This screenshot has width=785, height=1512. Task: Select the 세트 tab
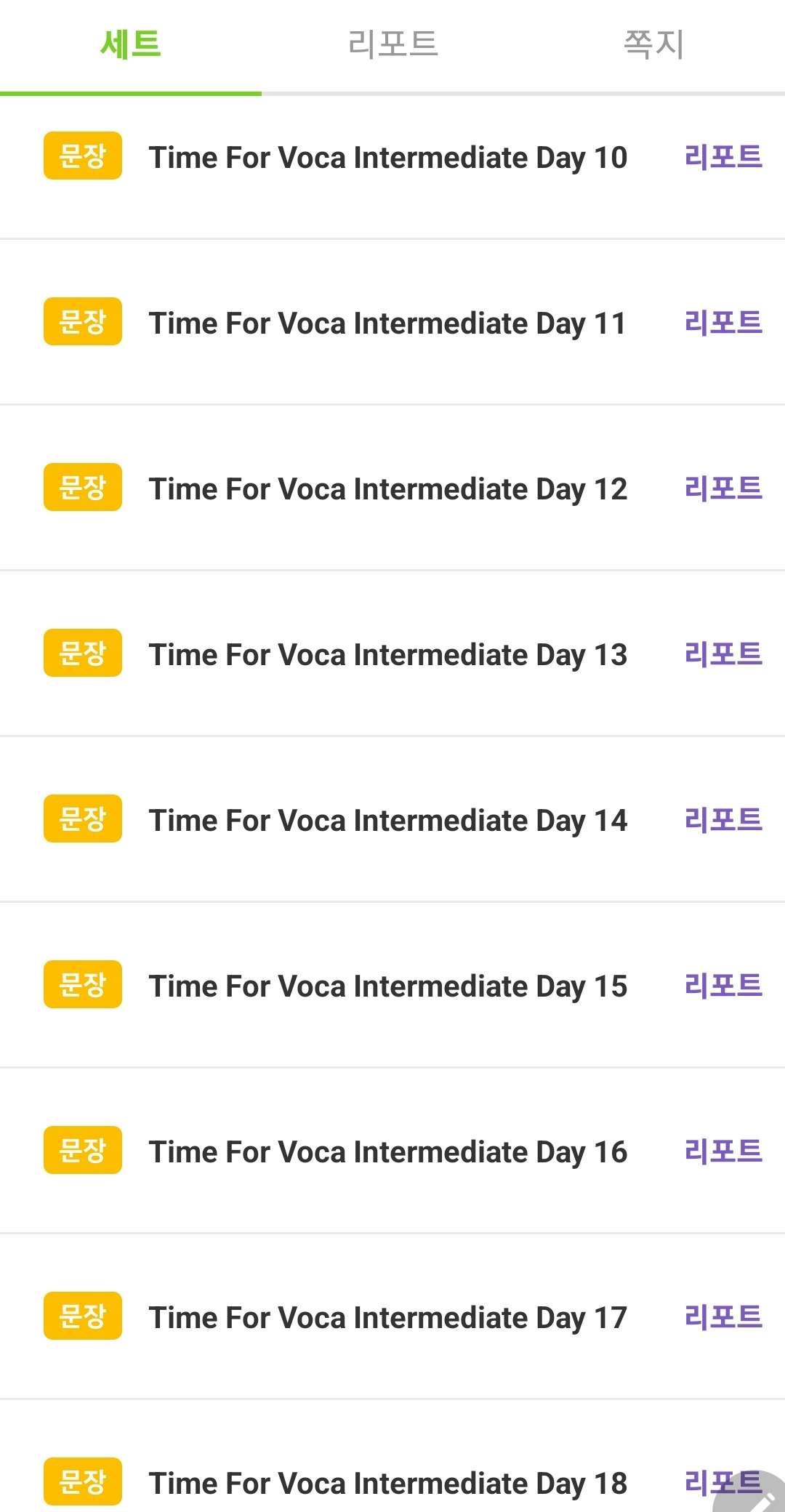[x=131, y=45]
